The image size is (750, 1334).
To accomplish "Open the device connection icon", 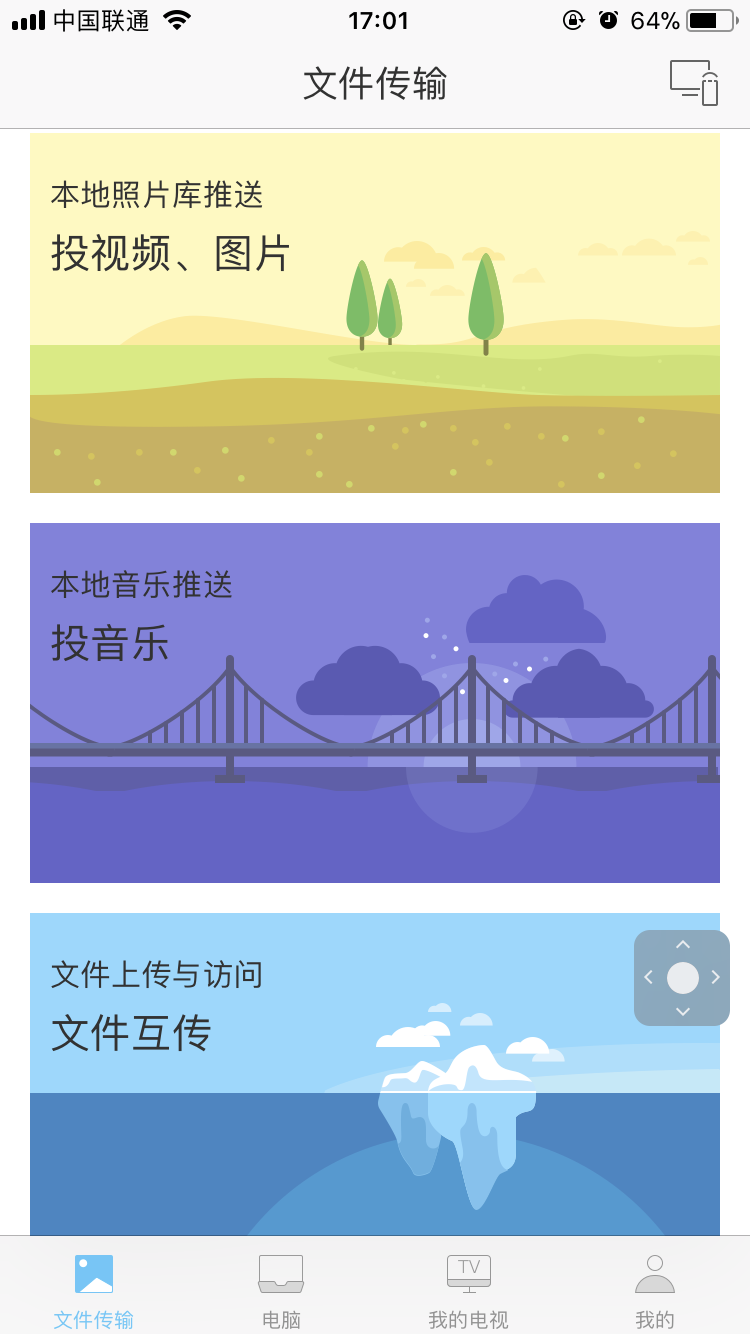I will (x=694, y=83).
